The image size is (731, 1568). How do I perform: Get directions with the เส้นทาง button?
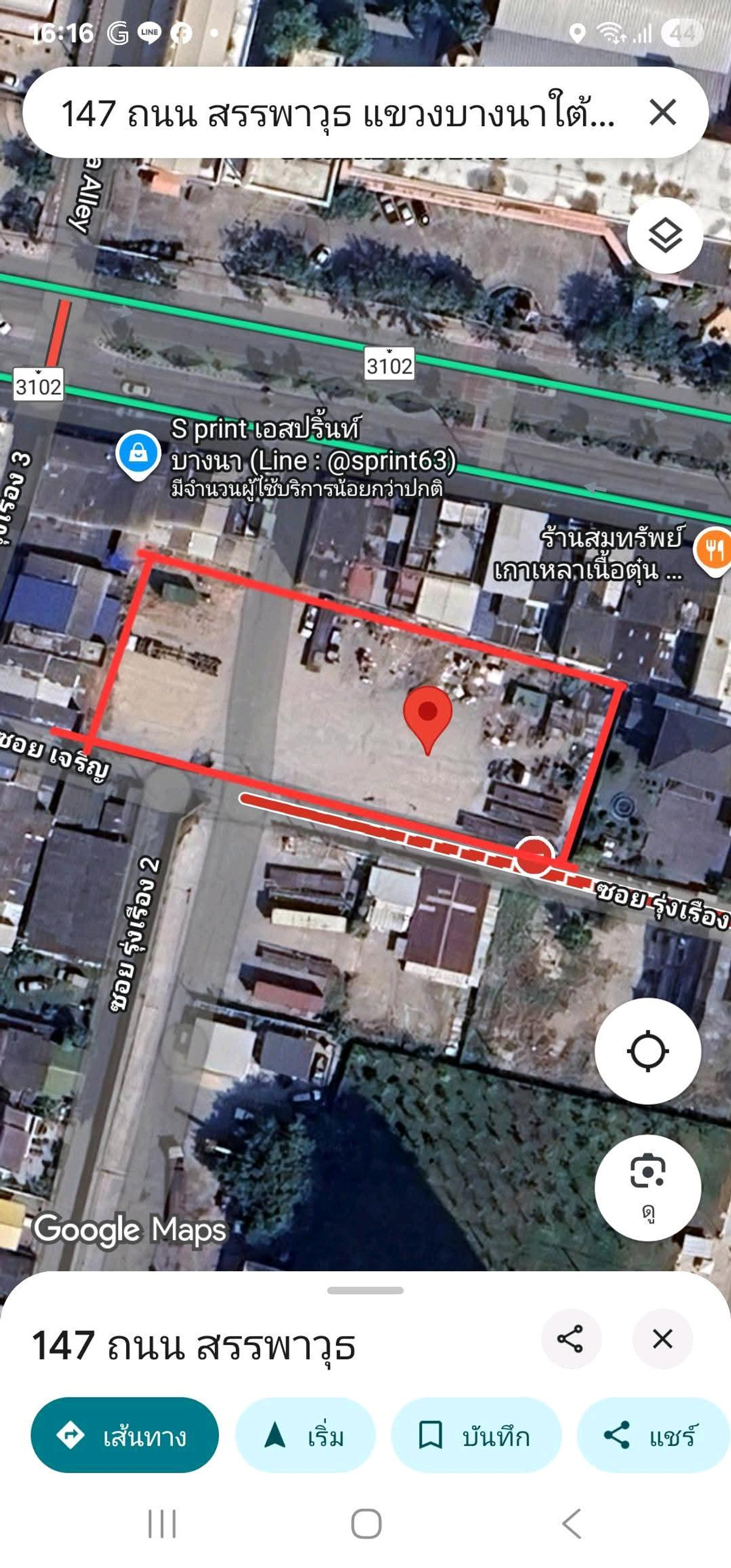[x=124, y=1435]
